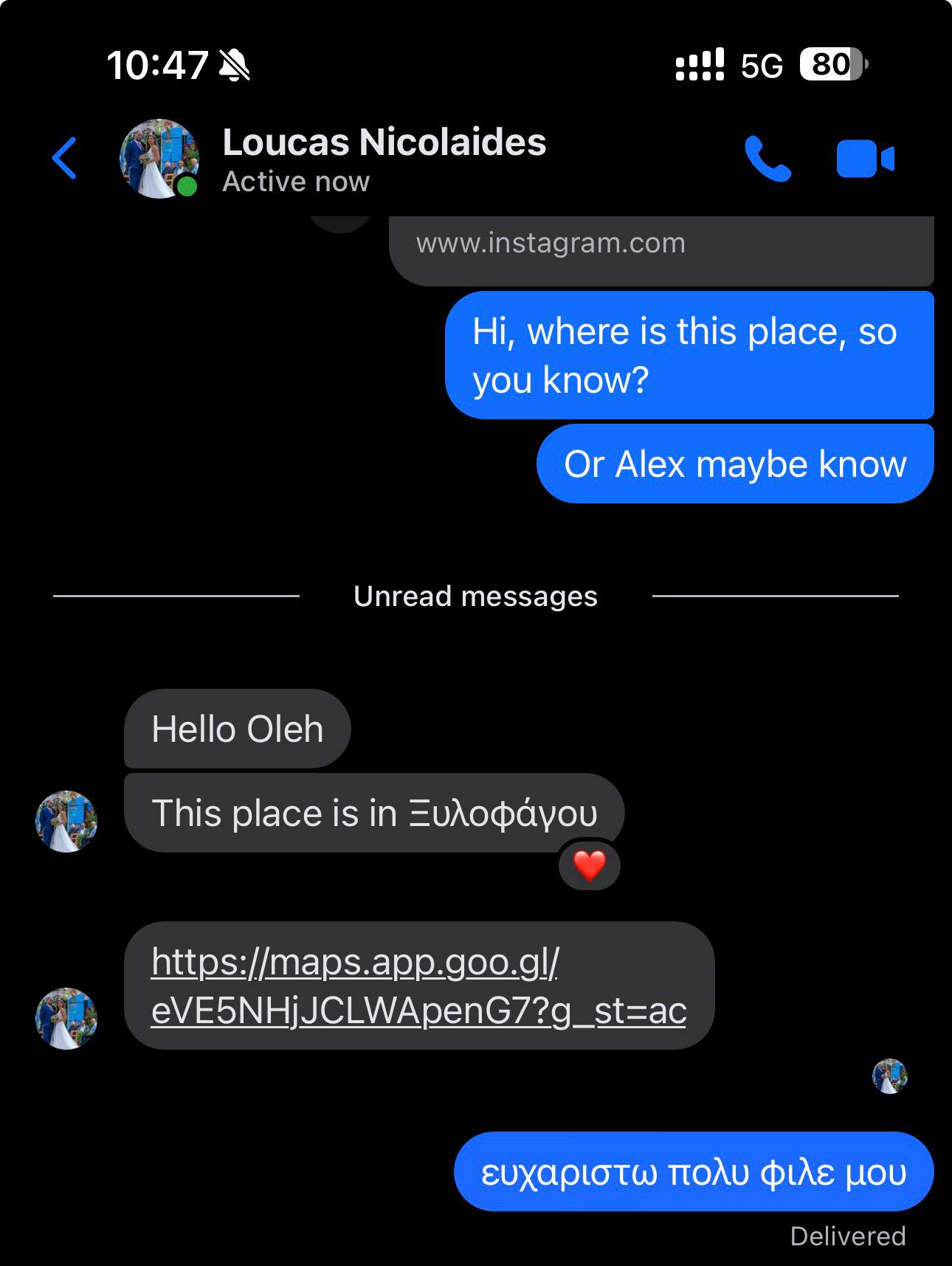Screen dimensions: 952x1266
Task: Open the maps.app.goo.gl link
Action: pos(418,985)
